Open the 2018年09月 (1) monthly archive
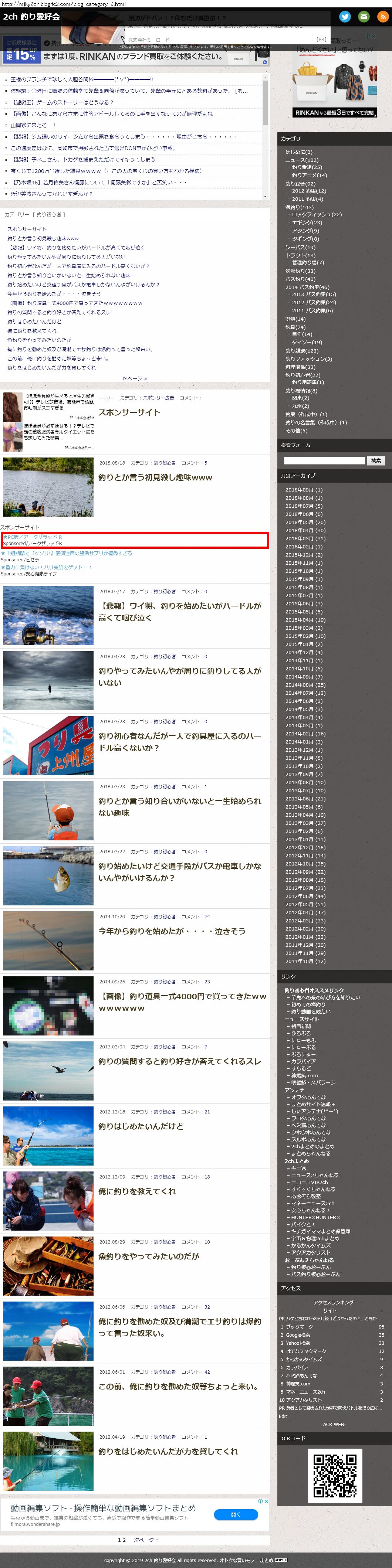The height and width of the screenshot is (1568, 392). pos(304,490)
